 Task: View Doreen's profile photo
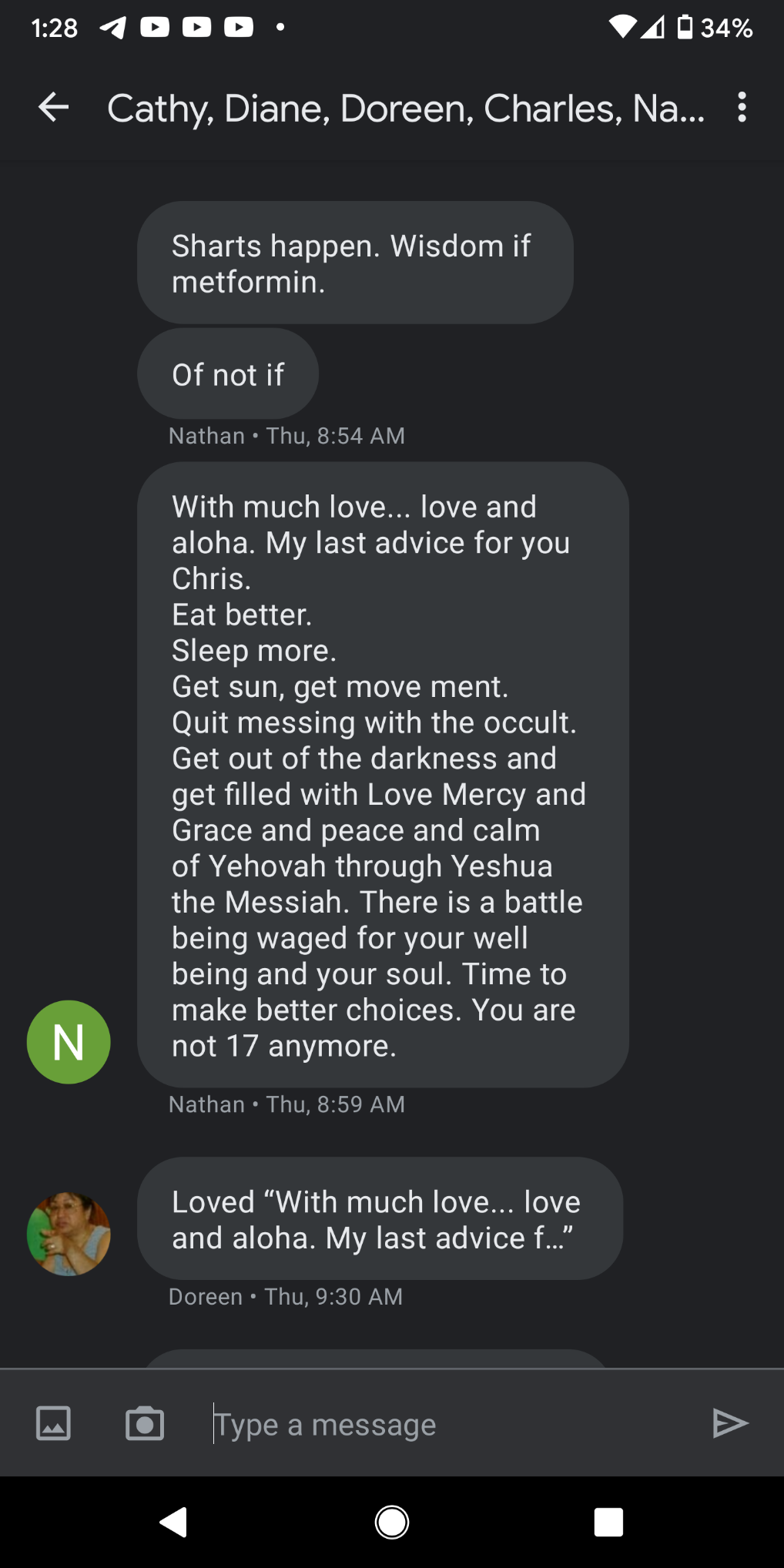click(69, 1234)
